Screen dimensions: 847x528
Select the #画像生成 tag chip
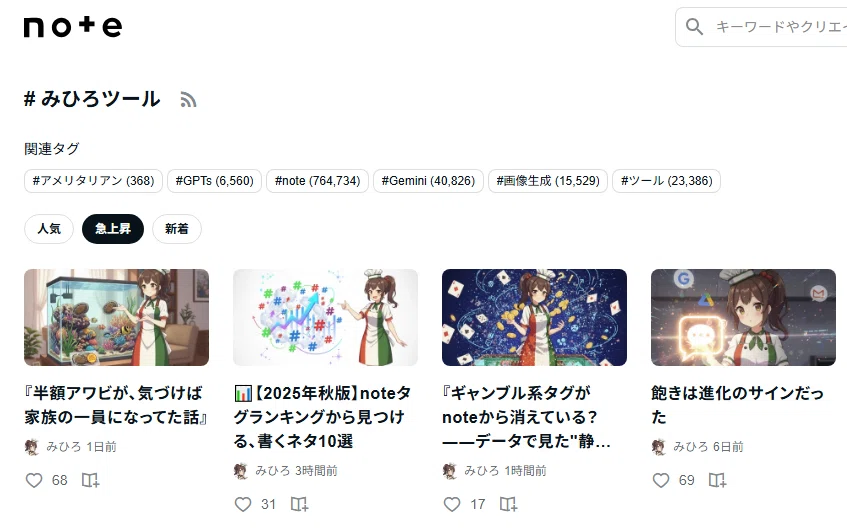pyautogui.click(x=548, y=181)
